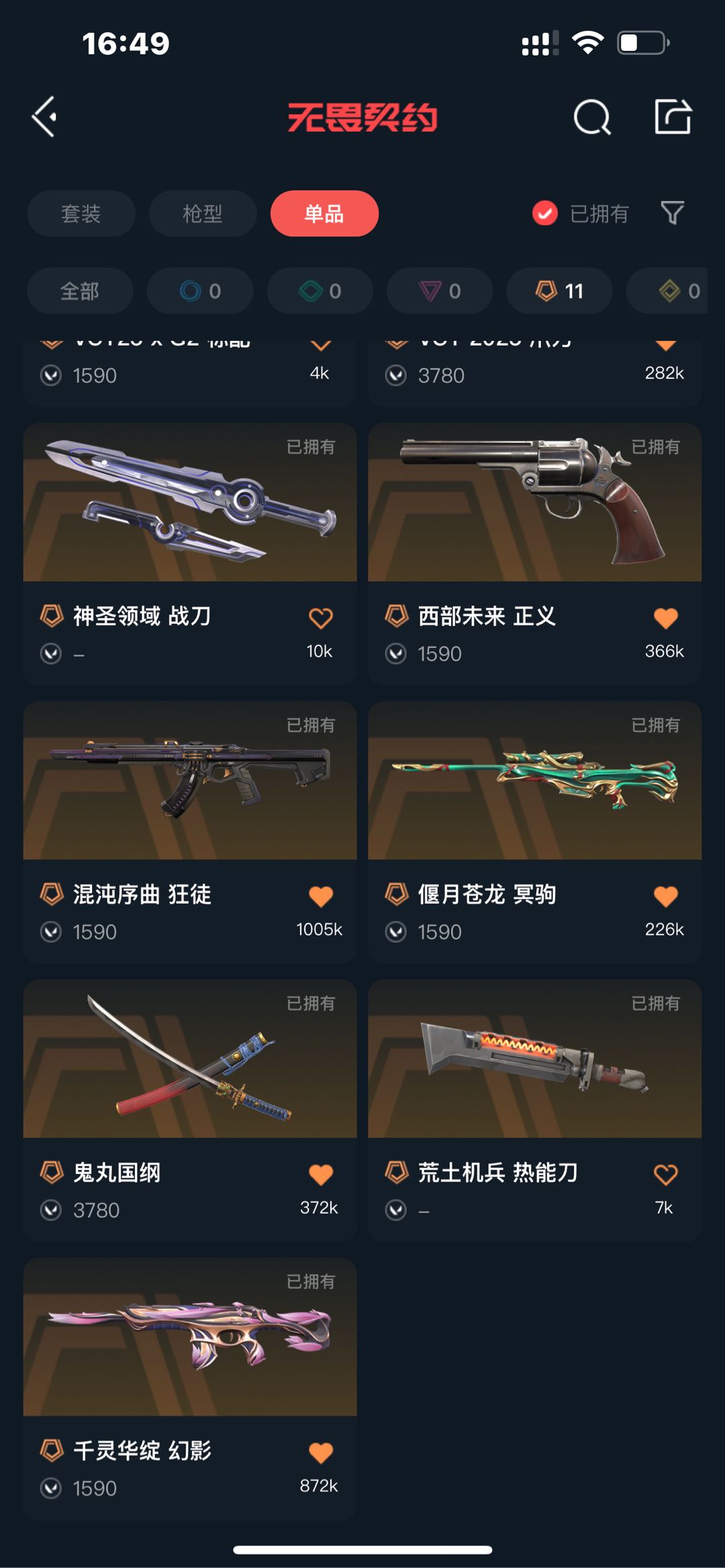Image resolution: width=725 pixels, height=1568 pixels.
Task: Like the 荒土机兵 热能刀 skin
Action: 665,1174
